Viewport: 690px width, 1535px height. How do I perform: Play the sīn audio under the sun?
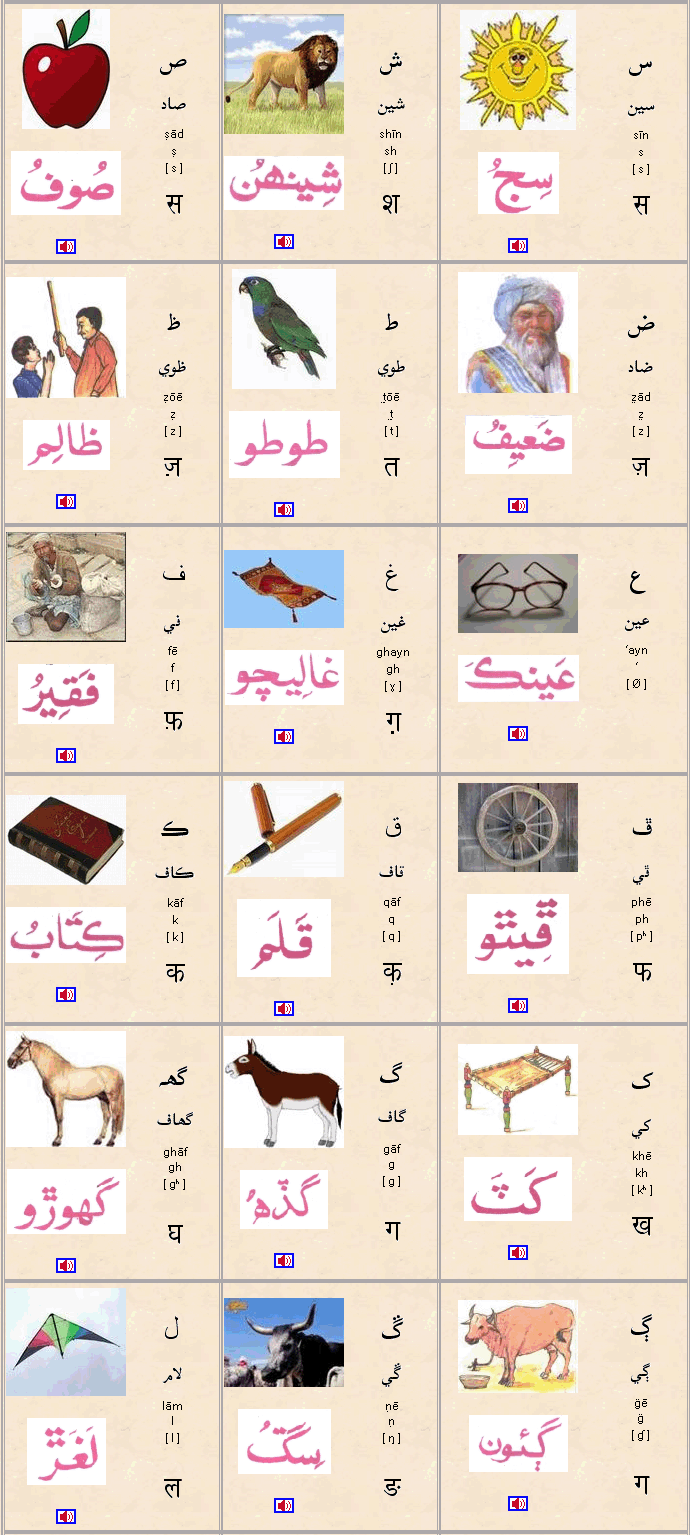(518, 245)
